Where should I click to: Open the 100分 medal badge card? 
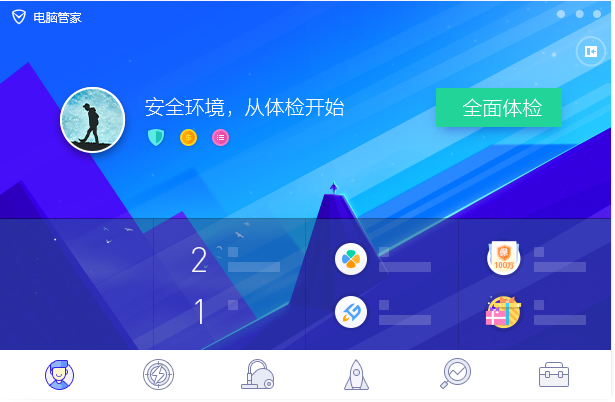pyautogui.click(x=503, y=259)
